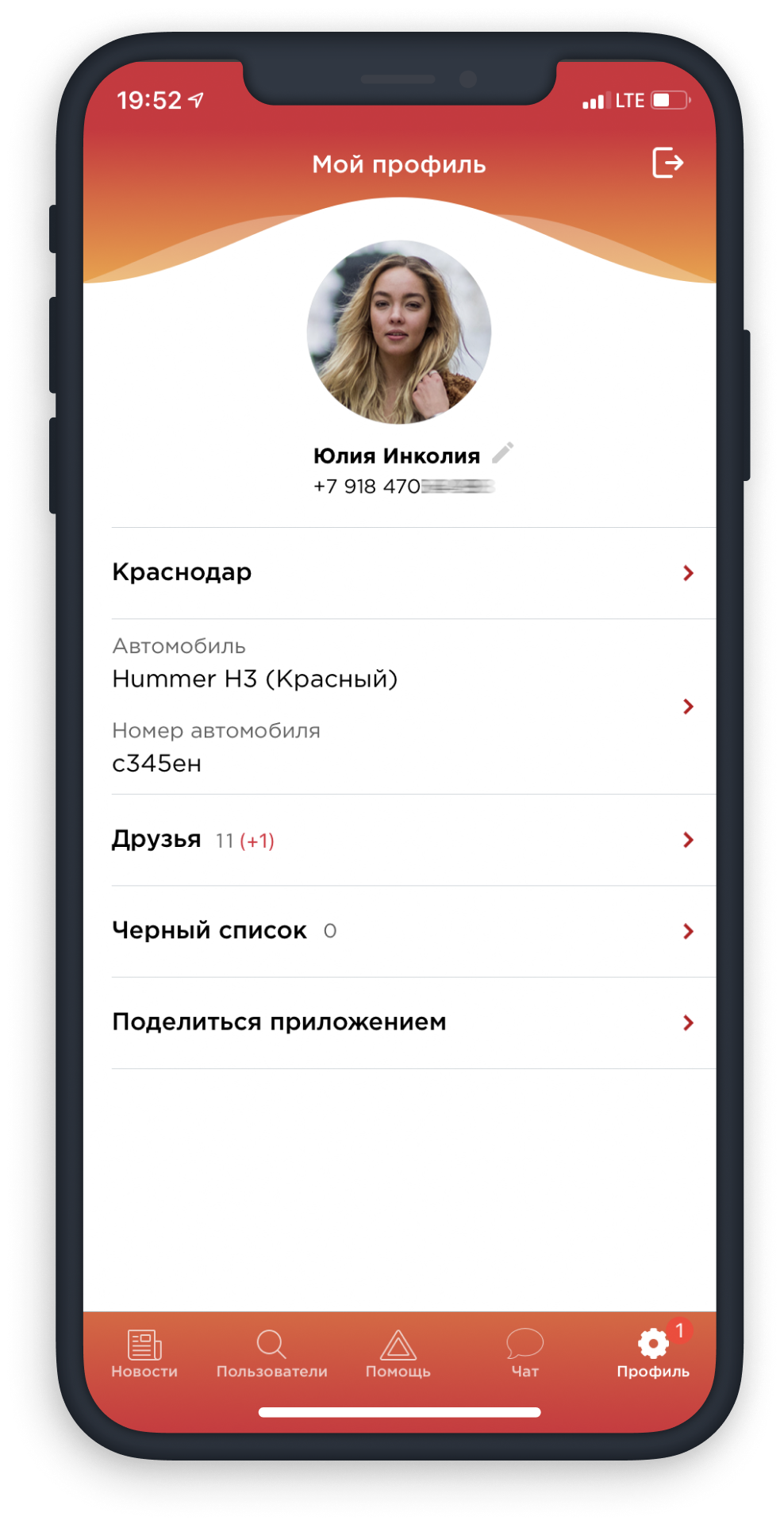Viewport: 784px width, 1524px height.
Task: Open the profile photo
Action: [399, 332]
